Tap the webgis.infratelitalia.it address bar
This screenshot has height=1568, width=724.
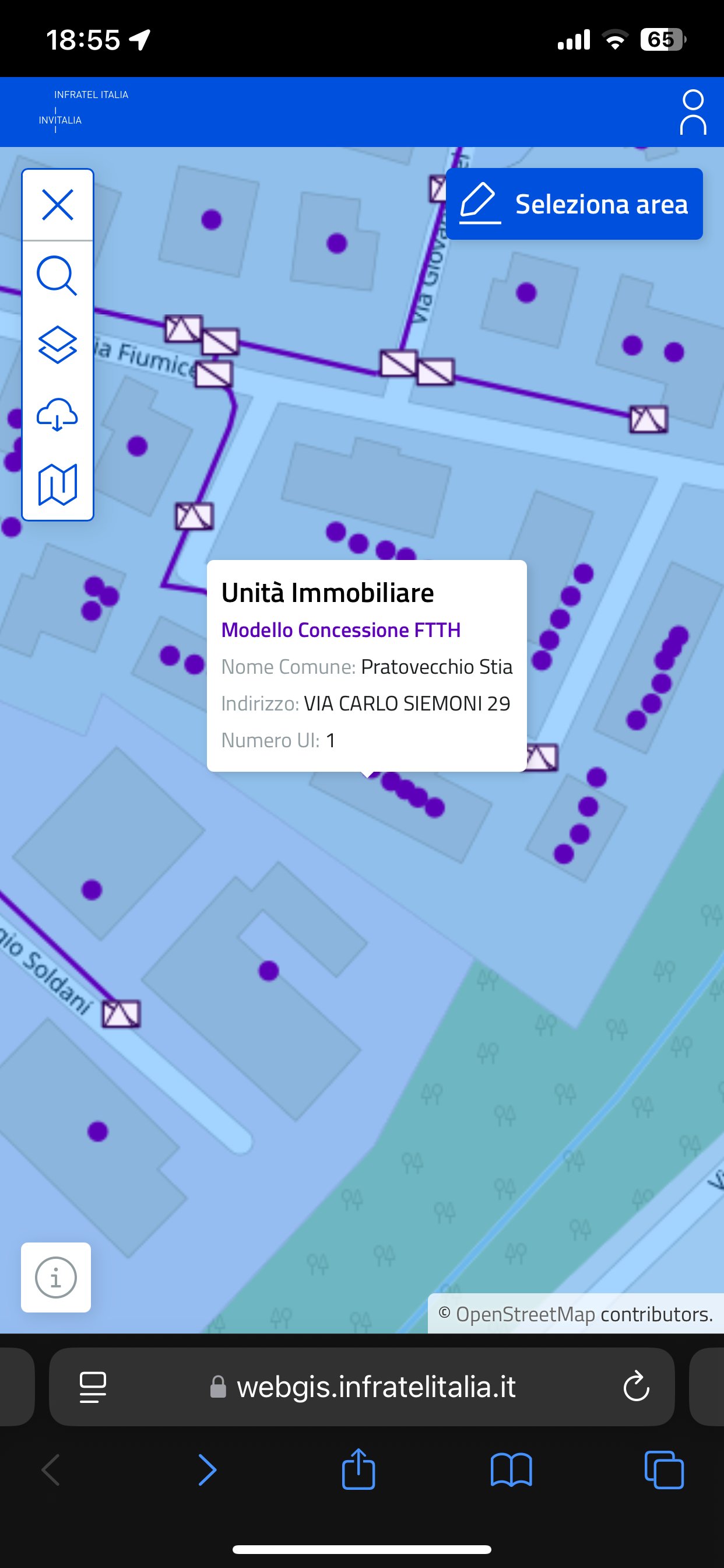pyautogui.click(x=375, y=1387)
